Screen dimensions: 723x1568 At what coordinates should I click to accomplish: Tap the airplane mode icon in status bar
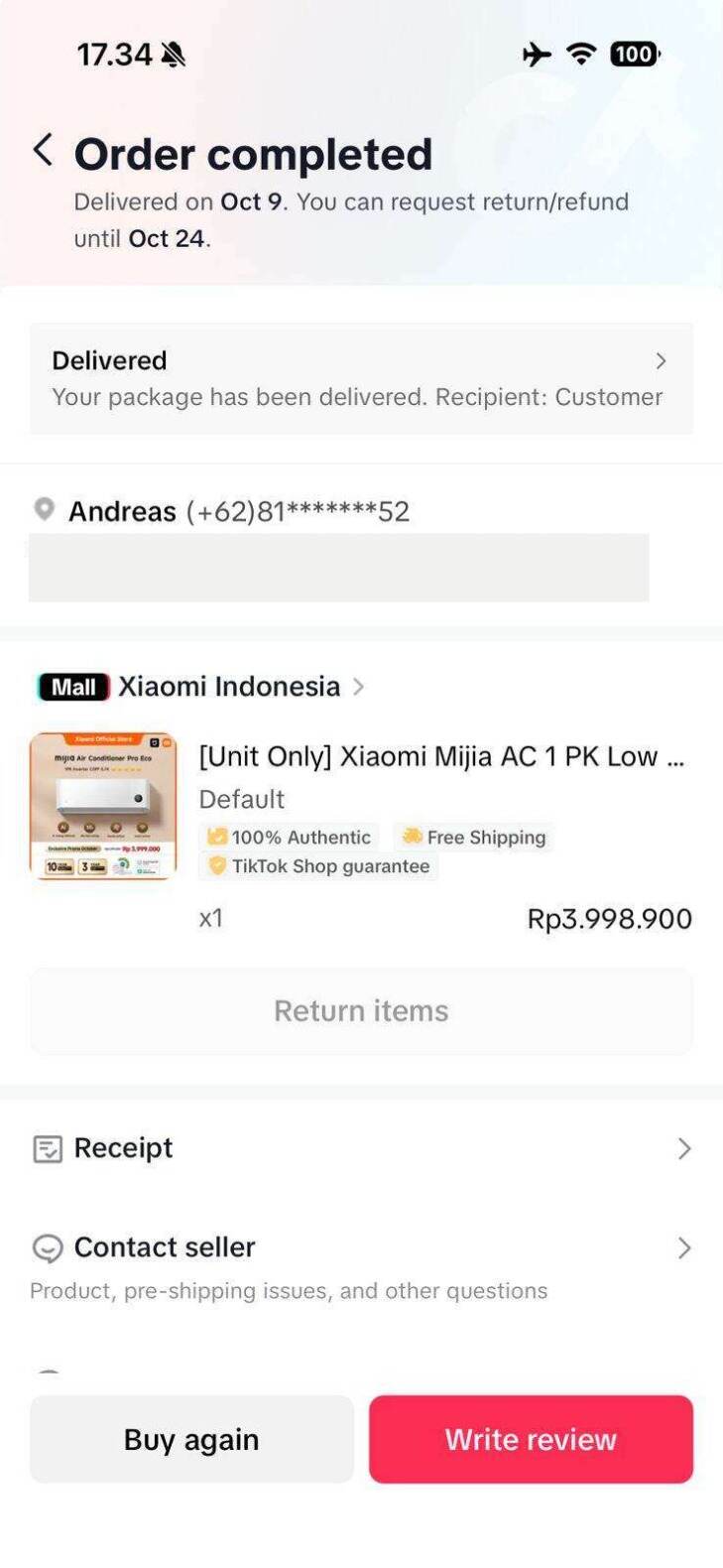[x=537, y=55]
